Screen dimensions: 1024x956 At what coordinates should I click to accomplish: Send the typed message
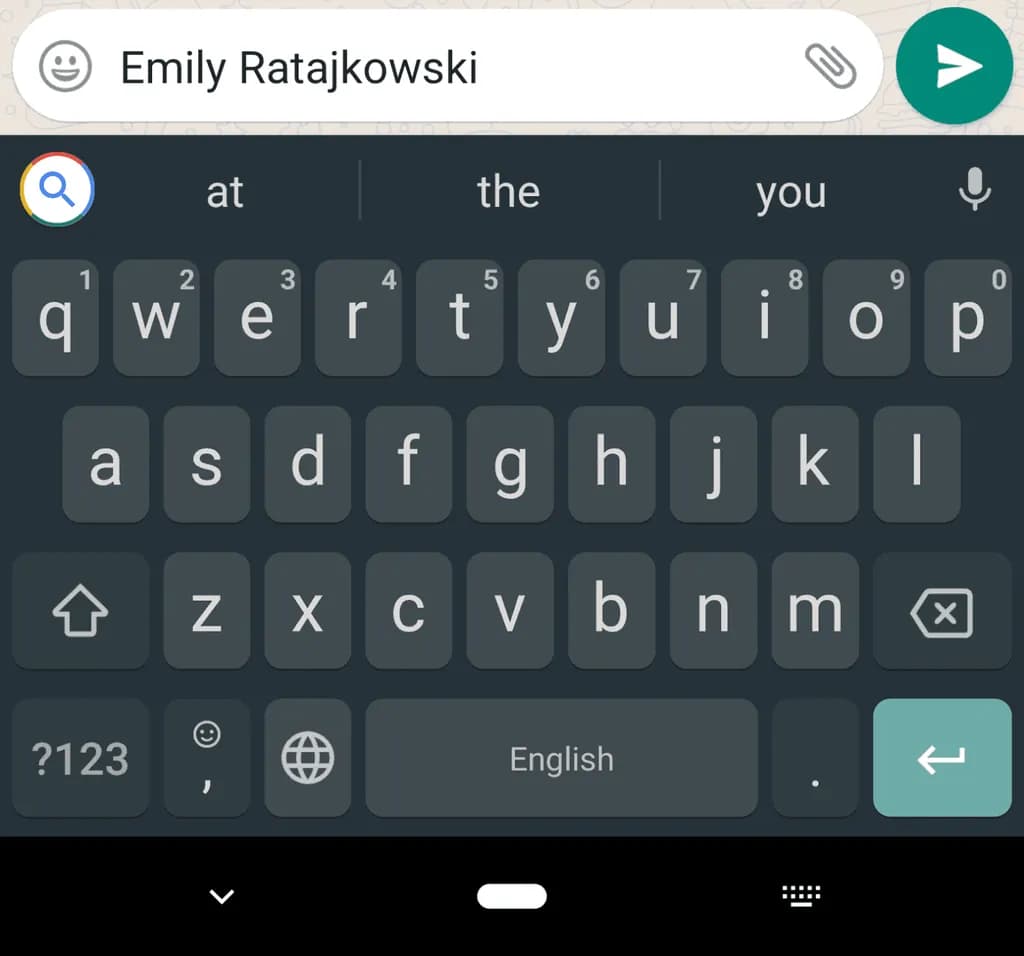coord(953,66)
